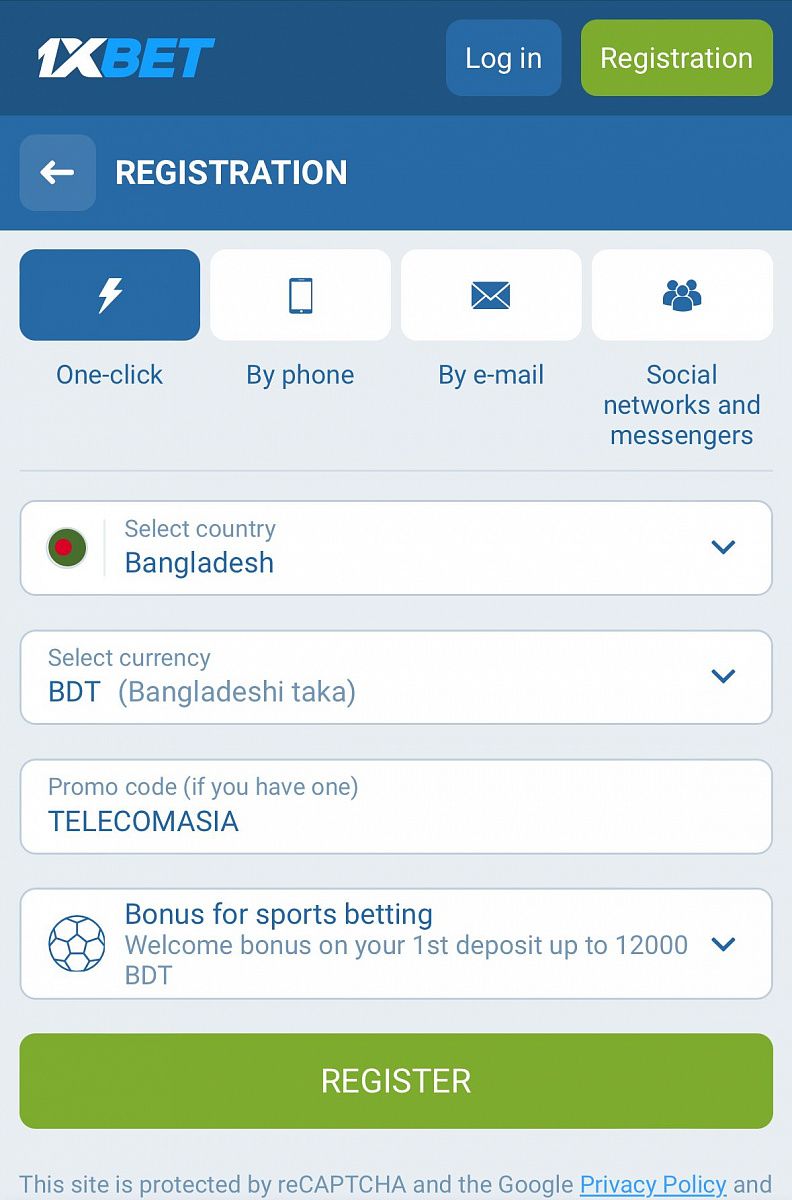Pick the Social networks and messengers icon

tap(682, 293)
